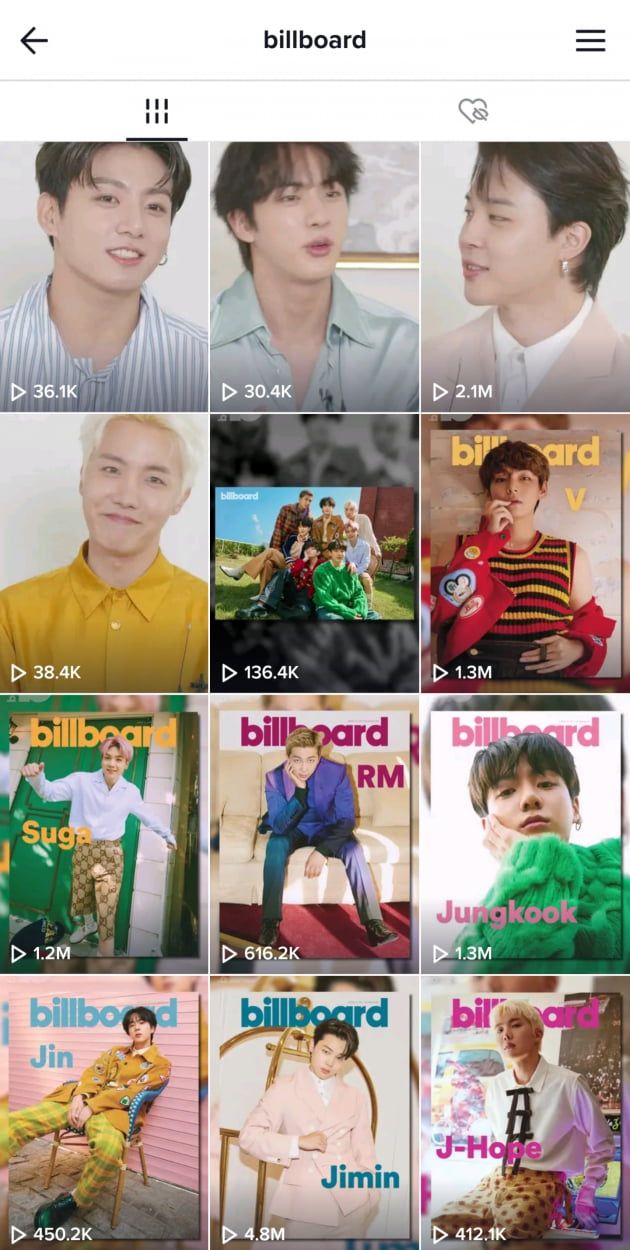Open the video with 38.4K views
The width and height of the screenshot is (630, 1250).
(x=104, y=553)
